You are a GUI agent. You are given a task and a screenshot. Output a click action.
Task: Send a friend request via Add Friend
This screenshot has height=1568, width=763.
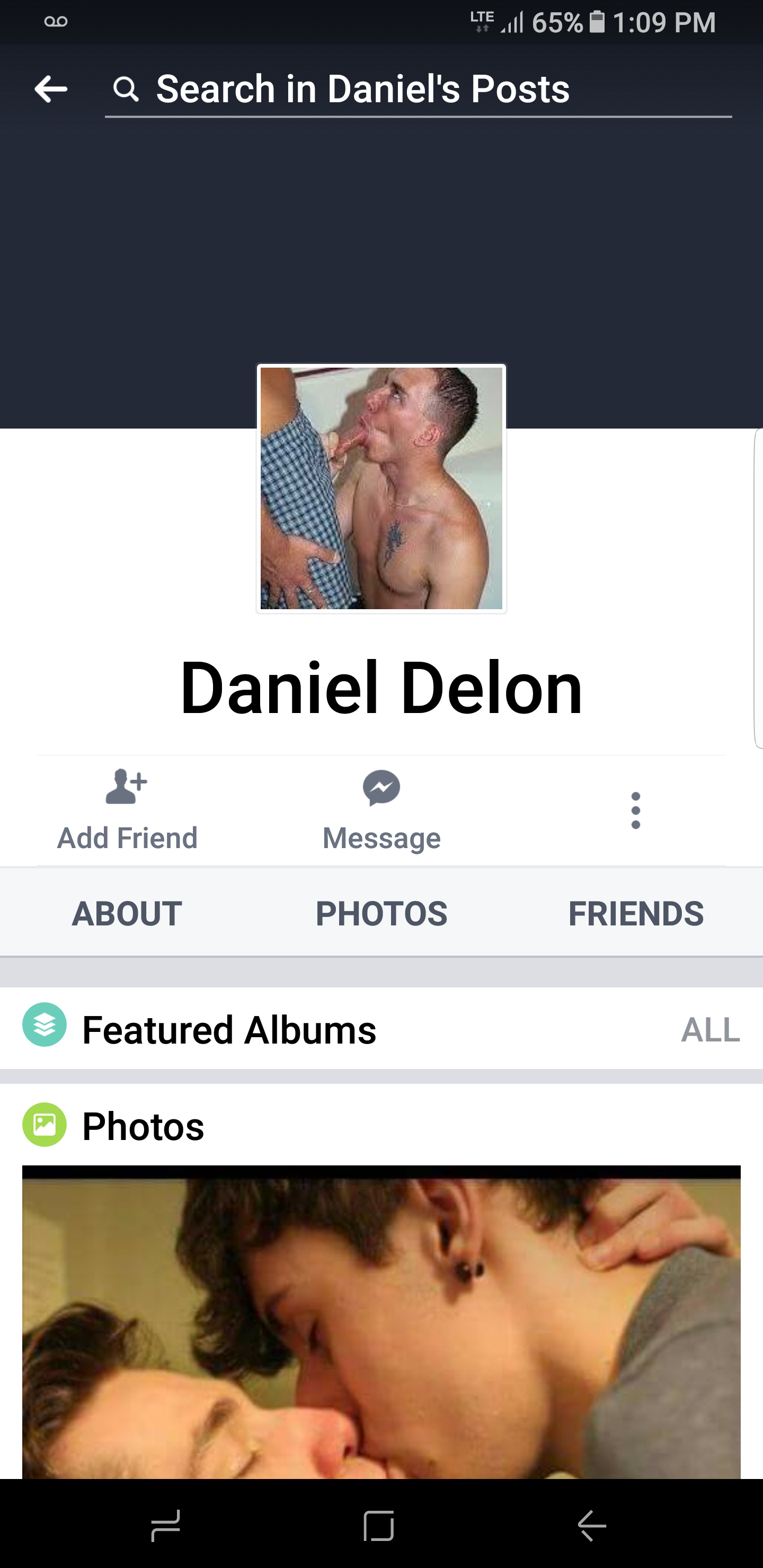click(x=127, y=810)
